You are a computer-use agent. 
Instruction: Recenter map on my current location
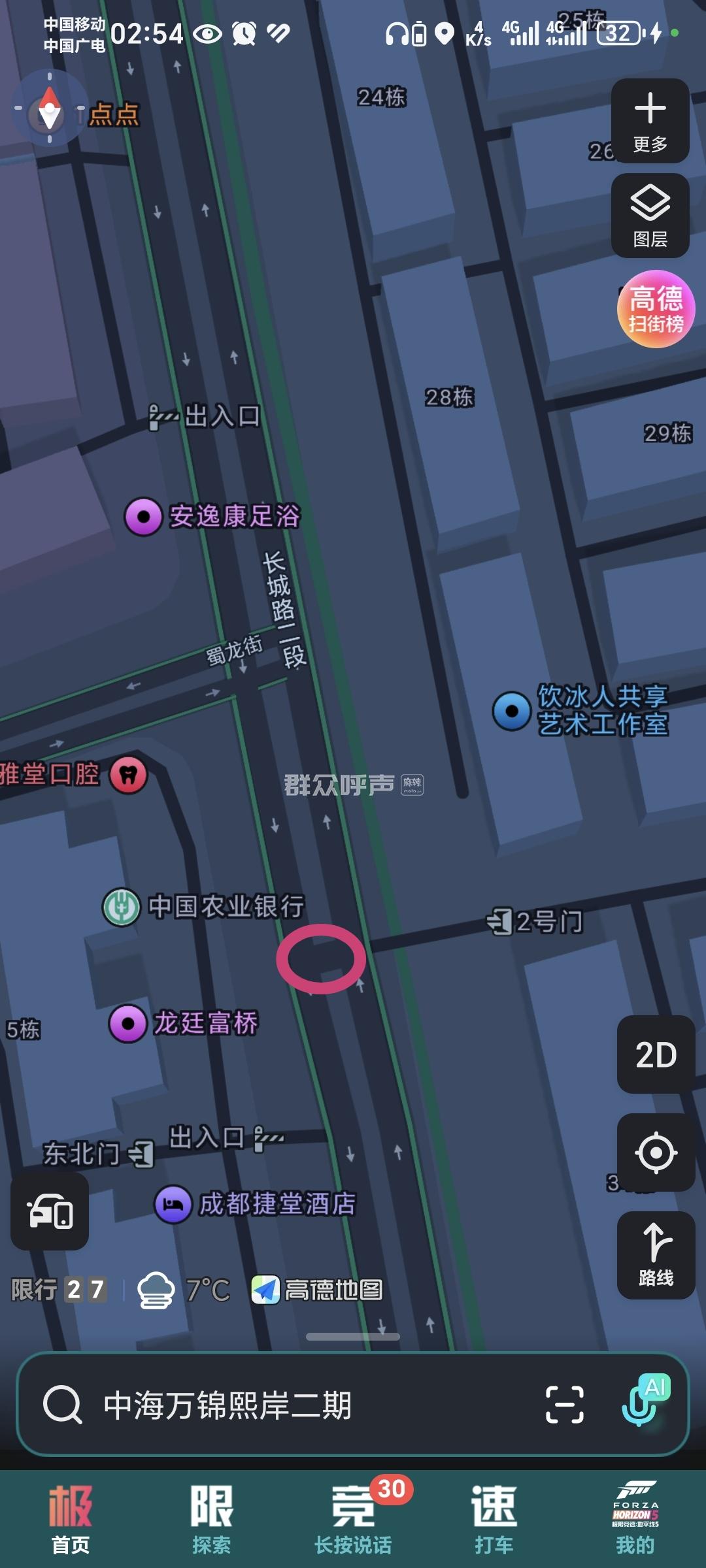pos(656,1153)
